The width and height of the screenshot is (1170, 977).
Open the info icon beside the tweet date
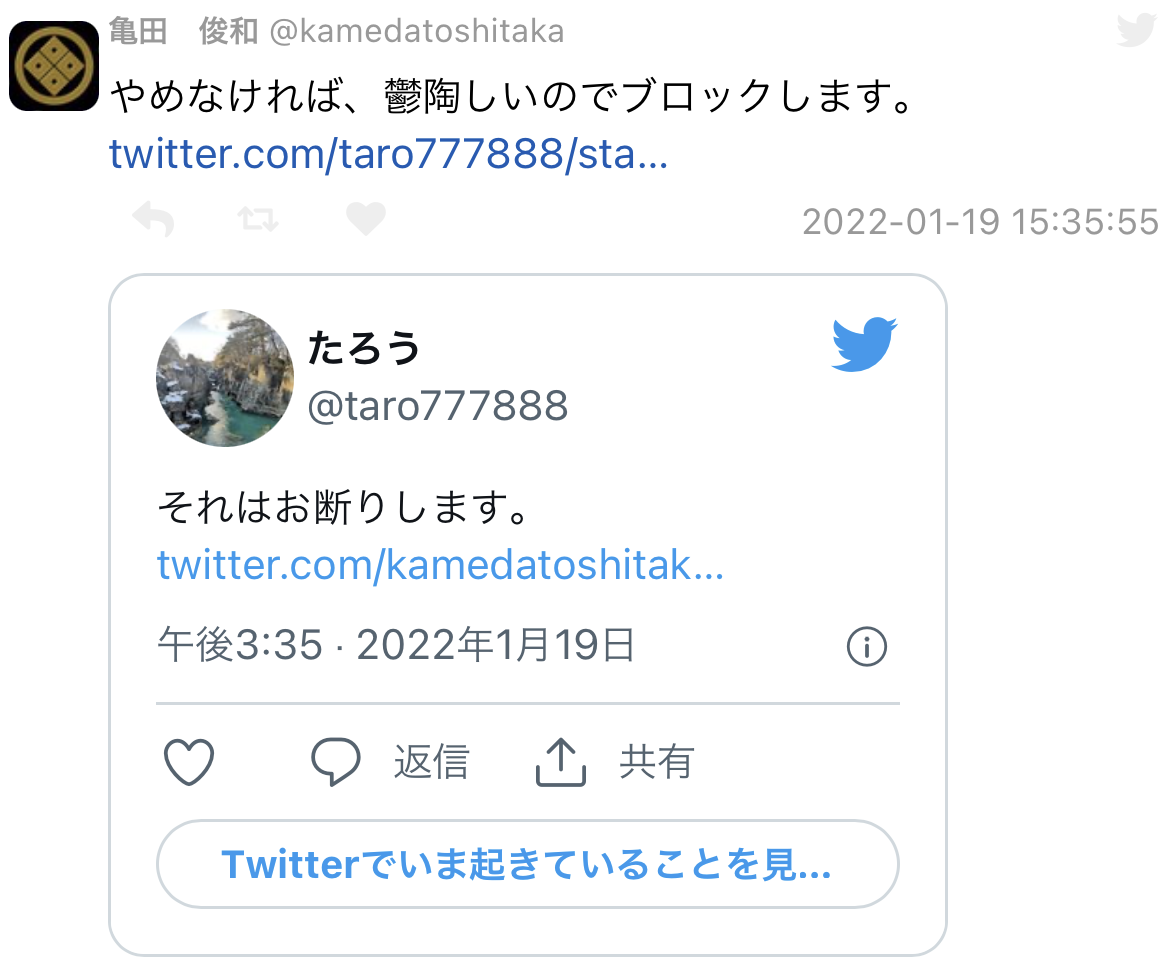pyautogui.click(x=866, y=646)
